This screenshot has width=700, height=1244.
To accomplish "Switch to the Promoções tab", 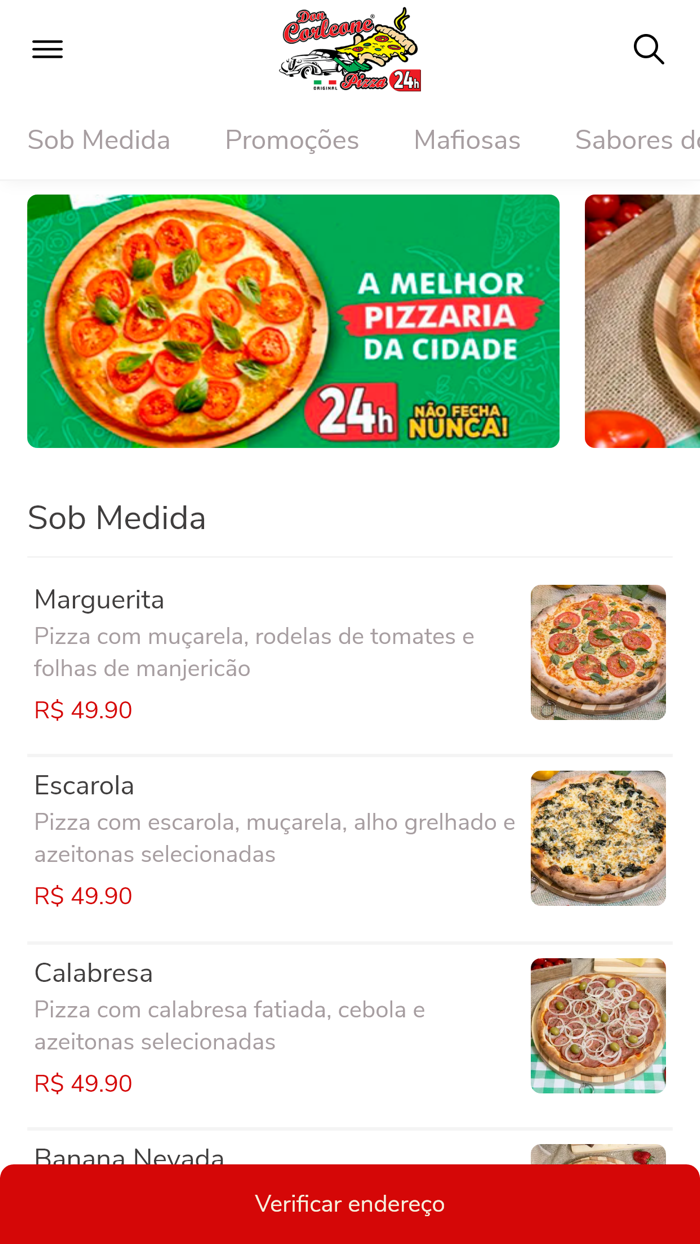I will click(x=292, y=140).
